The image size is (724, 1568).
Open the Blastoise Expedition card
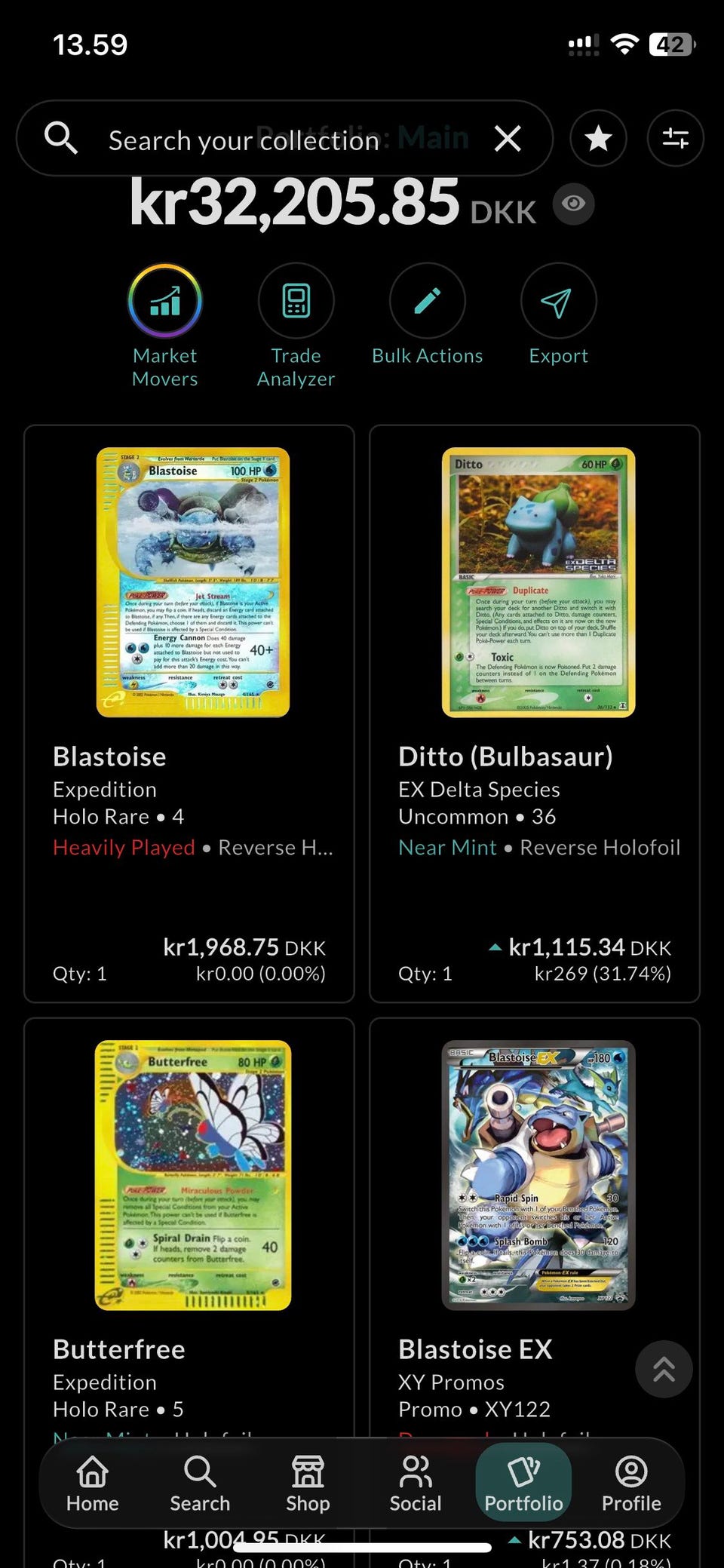[189, 713]
